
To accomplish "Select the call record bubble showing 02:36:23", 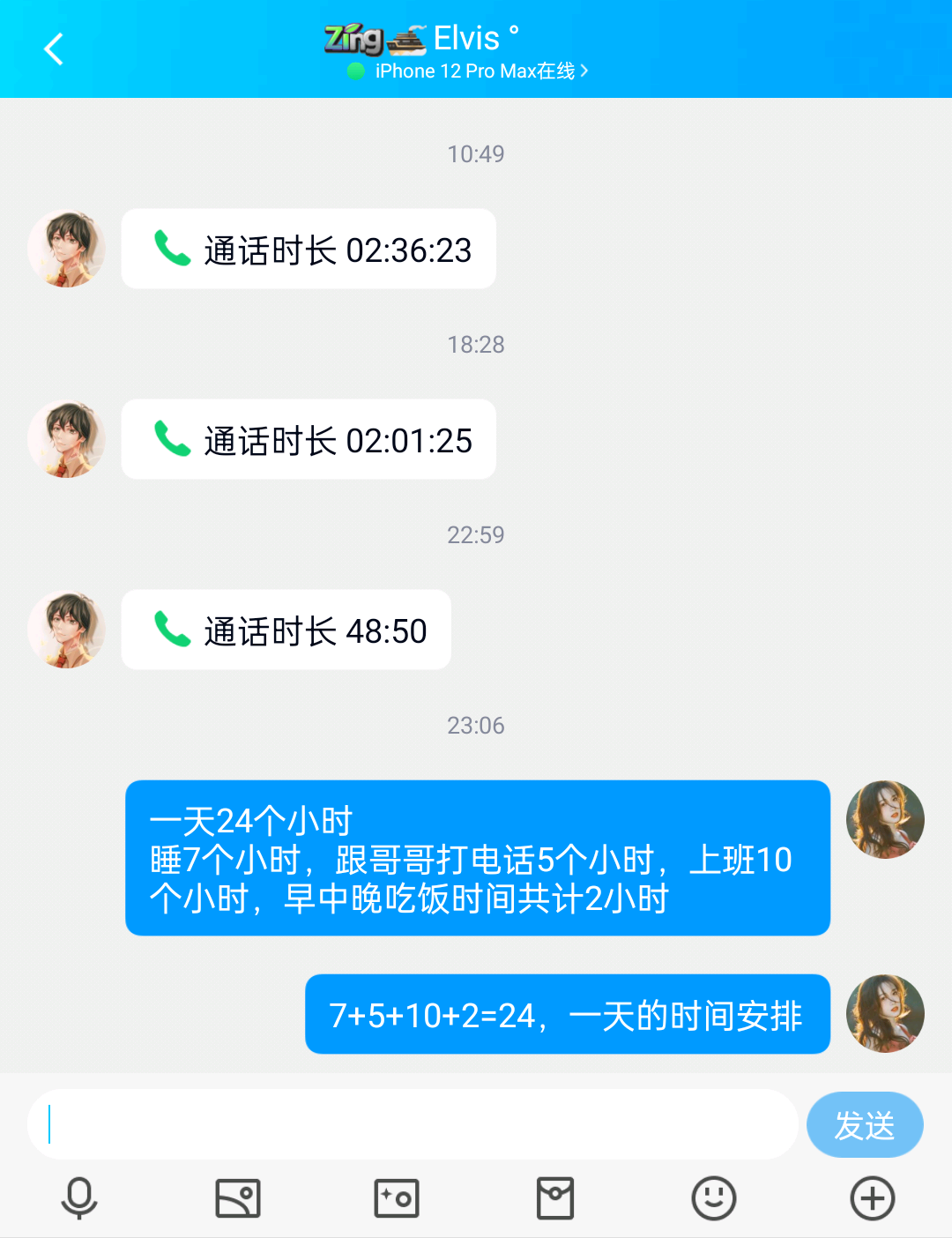I will coord(309,250).
